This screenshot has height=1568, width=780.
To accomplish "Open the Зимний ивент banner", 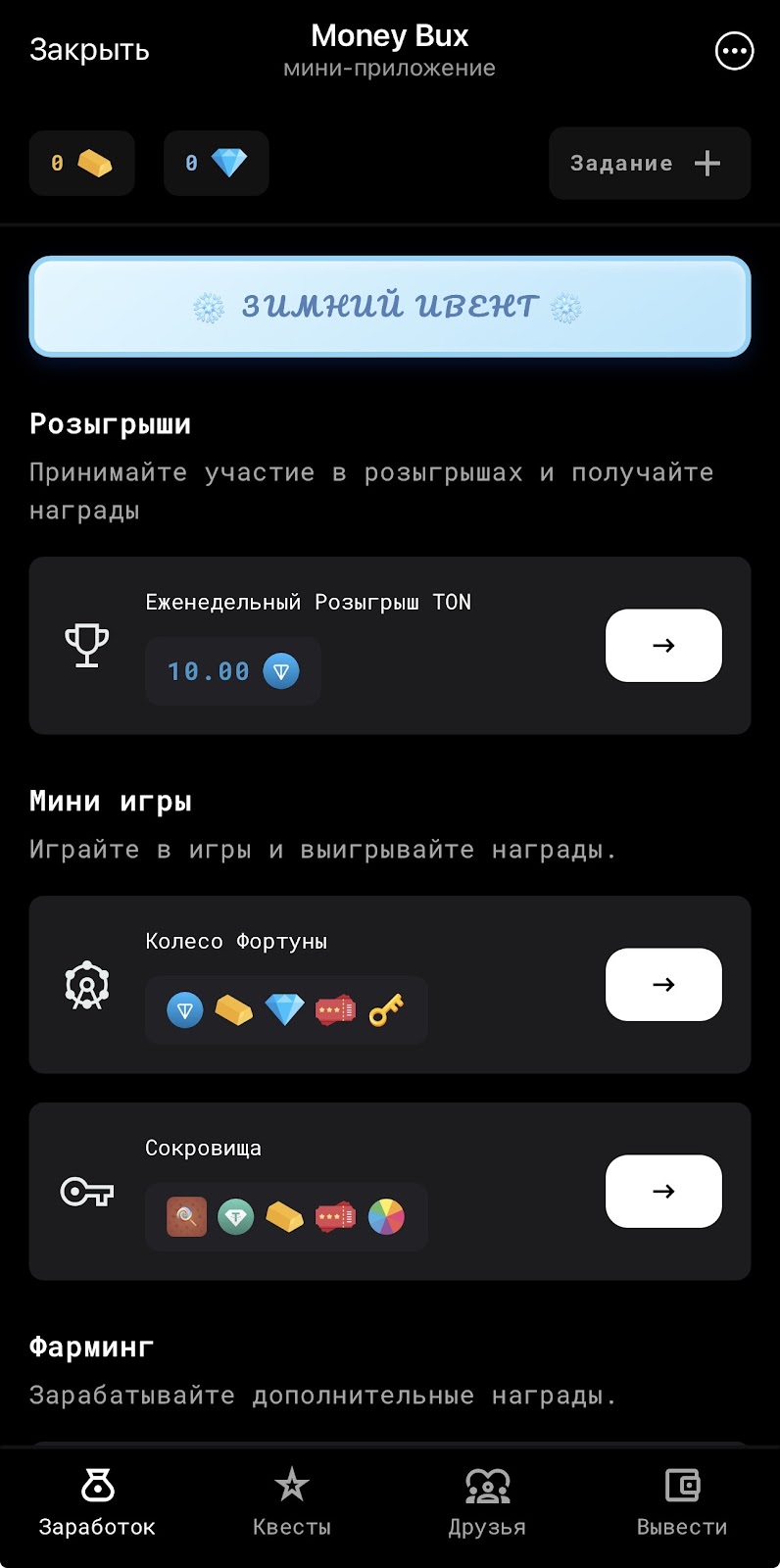I will pos(390,307).
